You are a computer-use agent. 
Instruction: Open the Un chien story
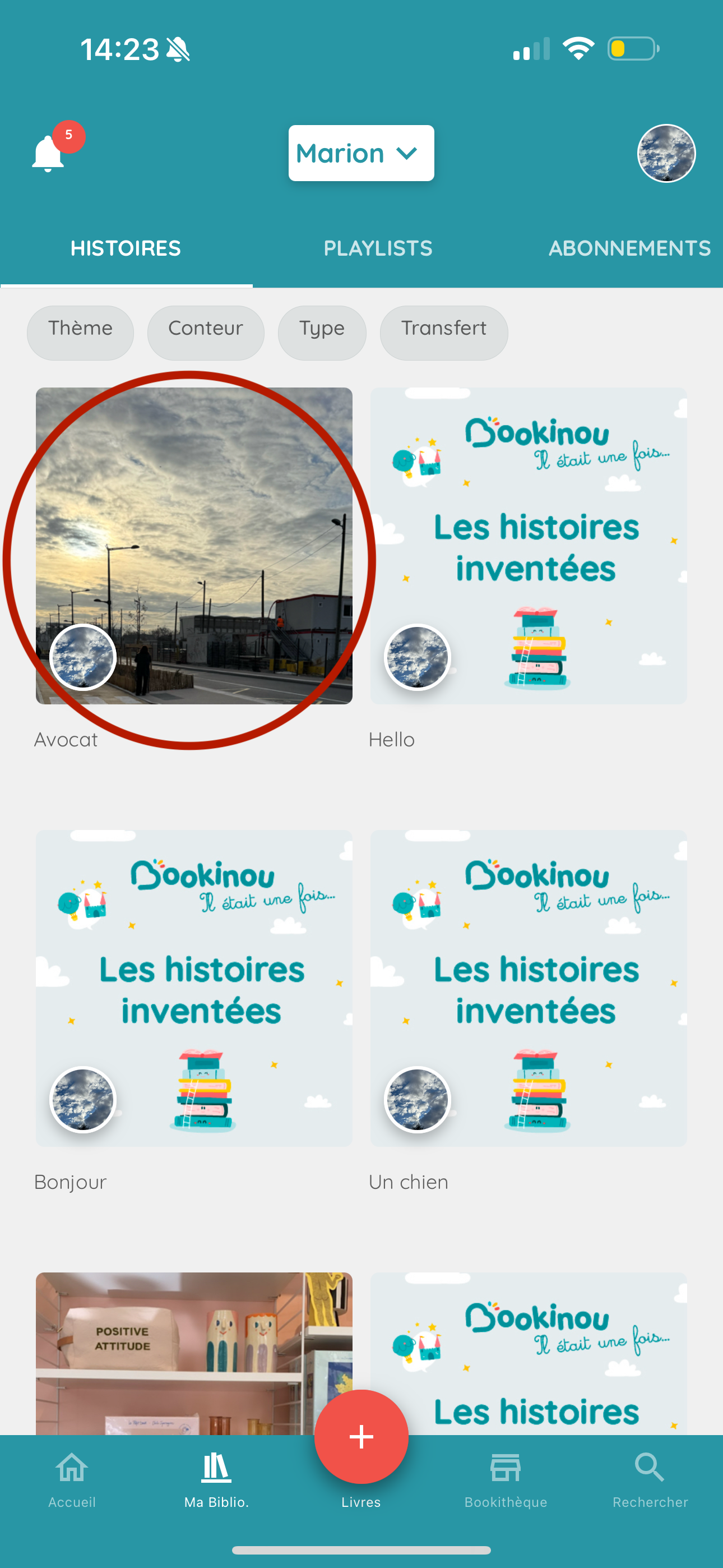click(x=529, y=988)
